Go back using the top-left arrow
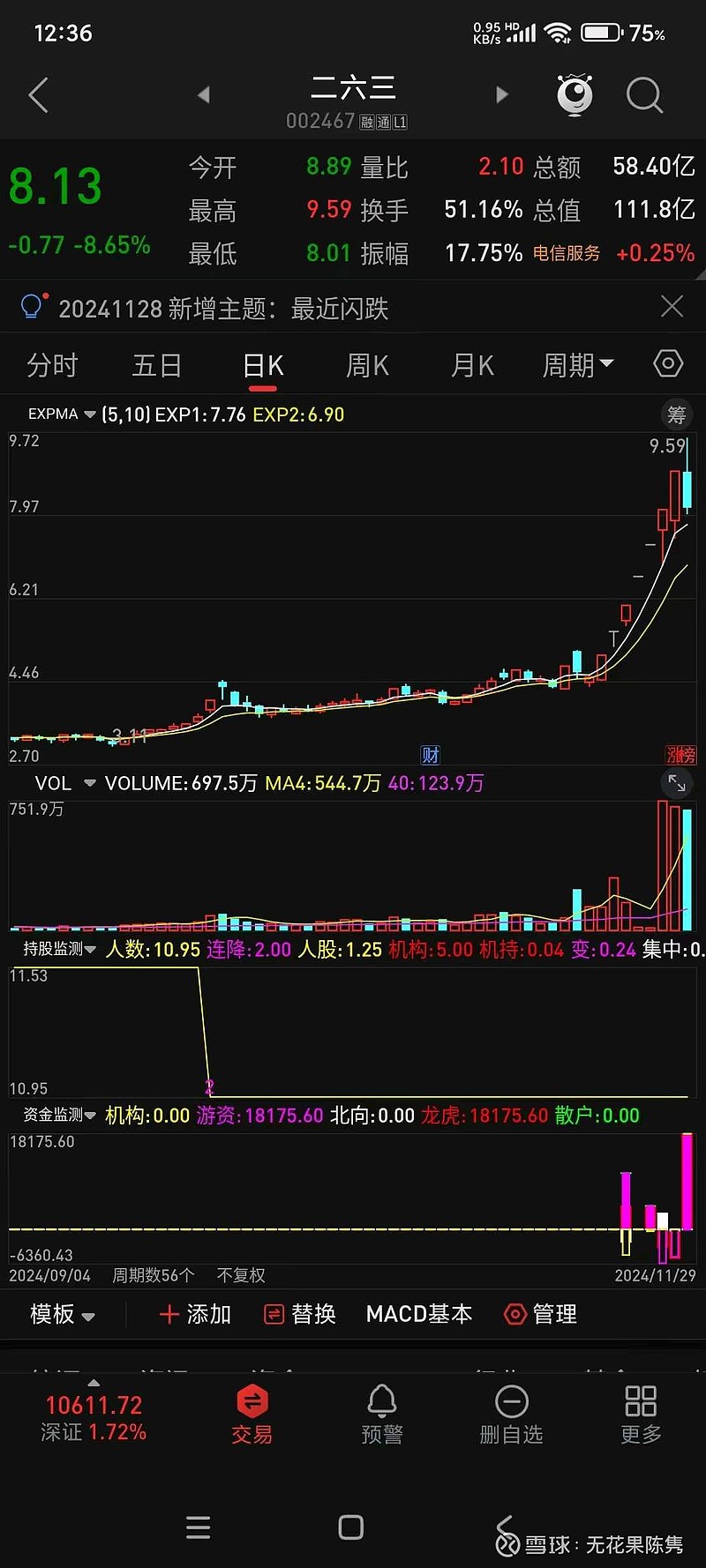 38,95
